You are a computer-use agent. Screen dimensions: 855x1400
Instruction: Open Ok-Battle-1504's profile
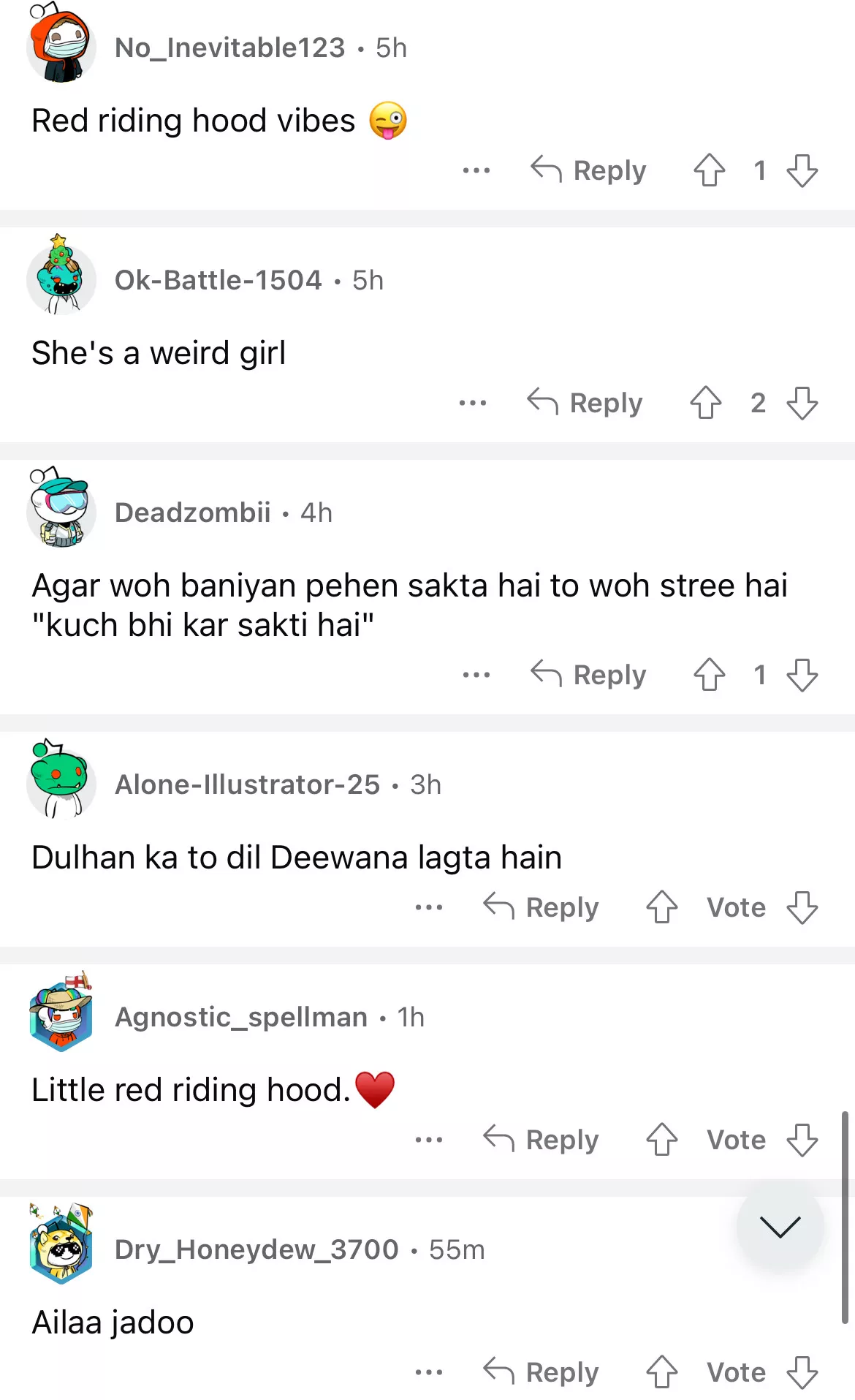click(218, 280)
